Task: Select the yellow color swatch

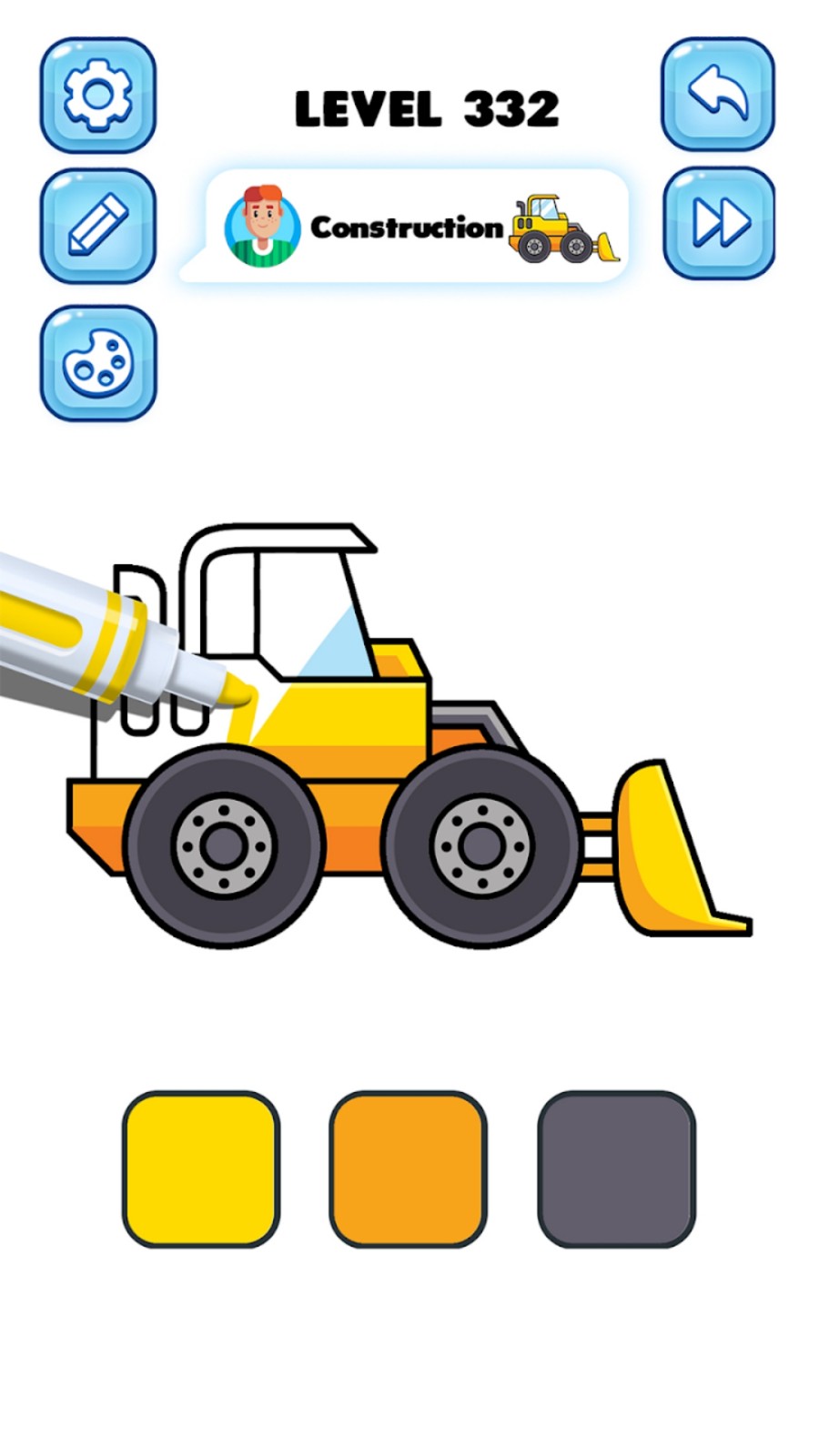Action: tap(200, 1169)
